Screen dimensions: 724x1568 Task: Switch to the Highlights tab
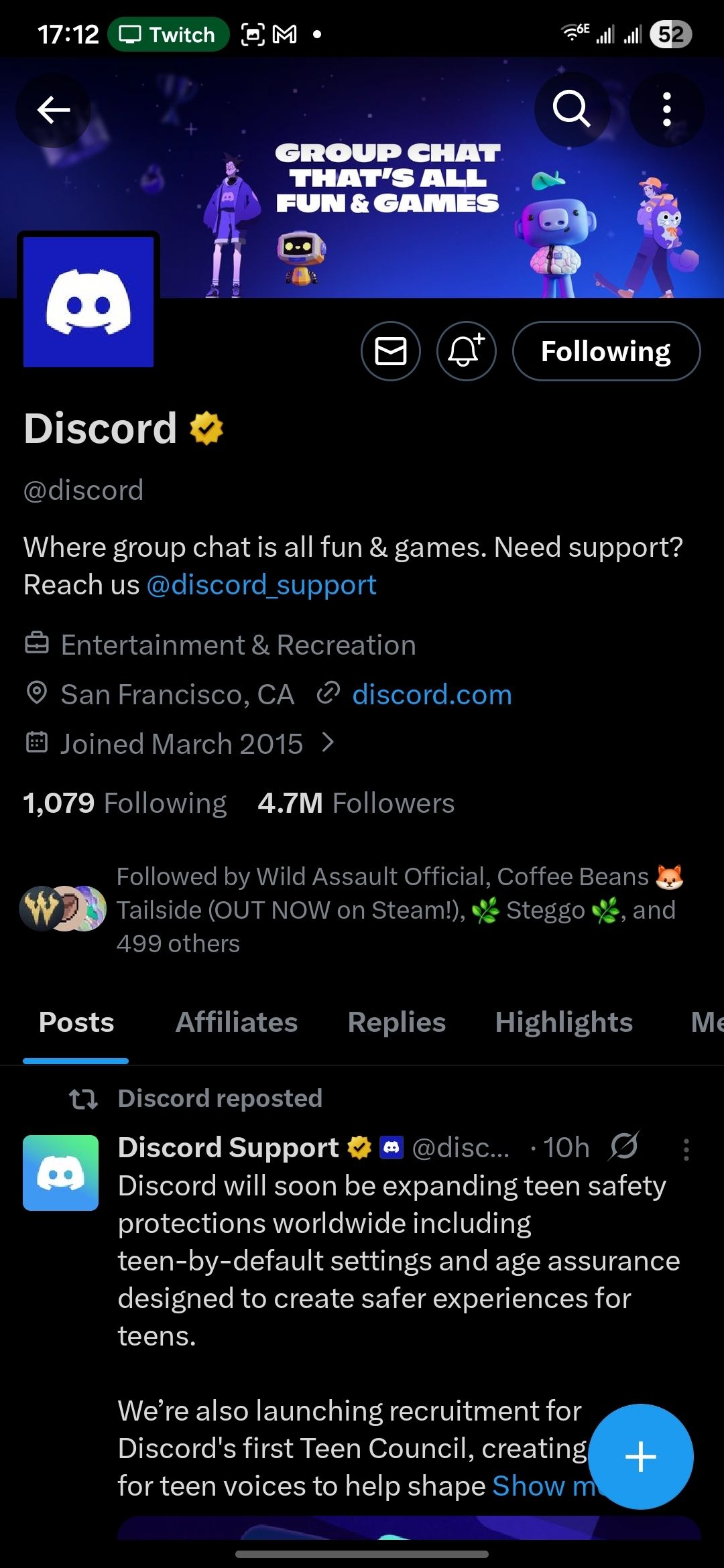point(564,1023)
